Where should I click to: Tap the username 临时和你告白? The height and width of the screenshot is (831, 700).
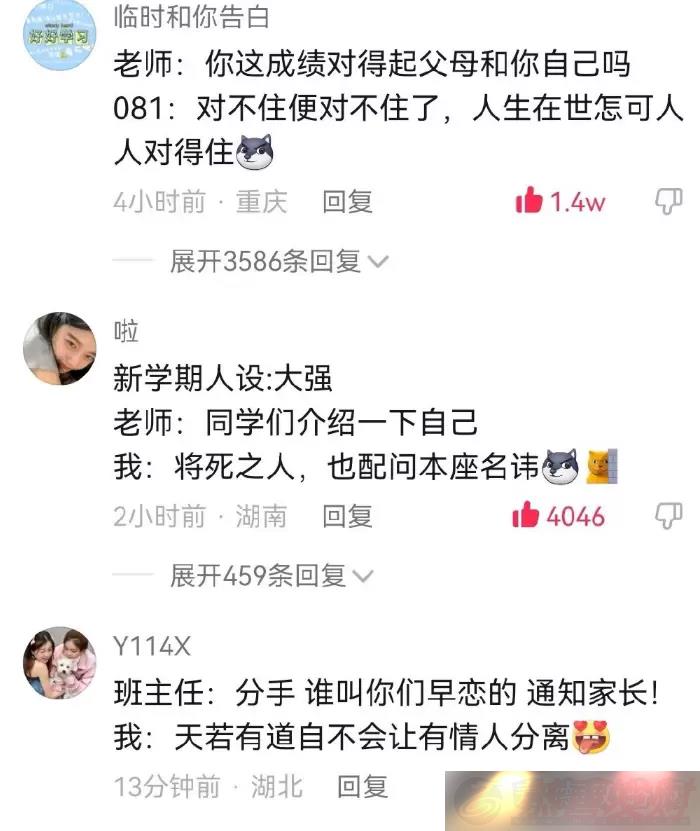pos(191,17)
